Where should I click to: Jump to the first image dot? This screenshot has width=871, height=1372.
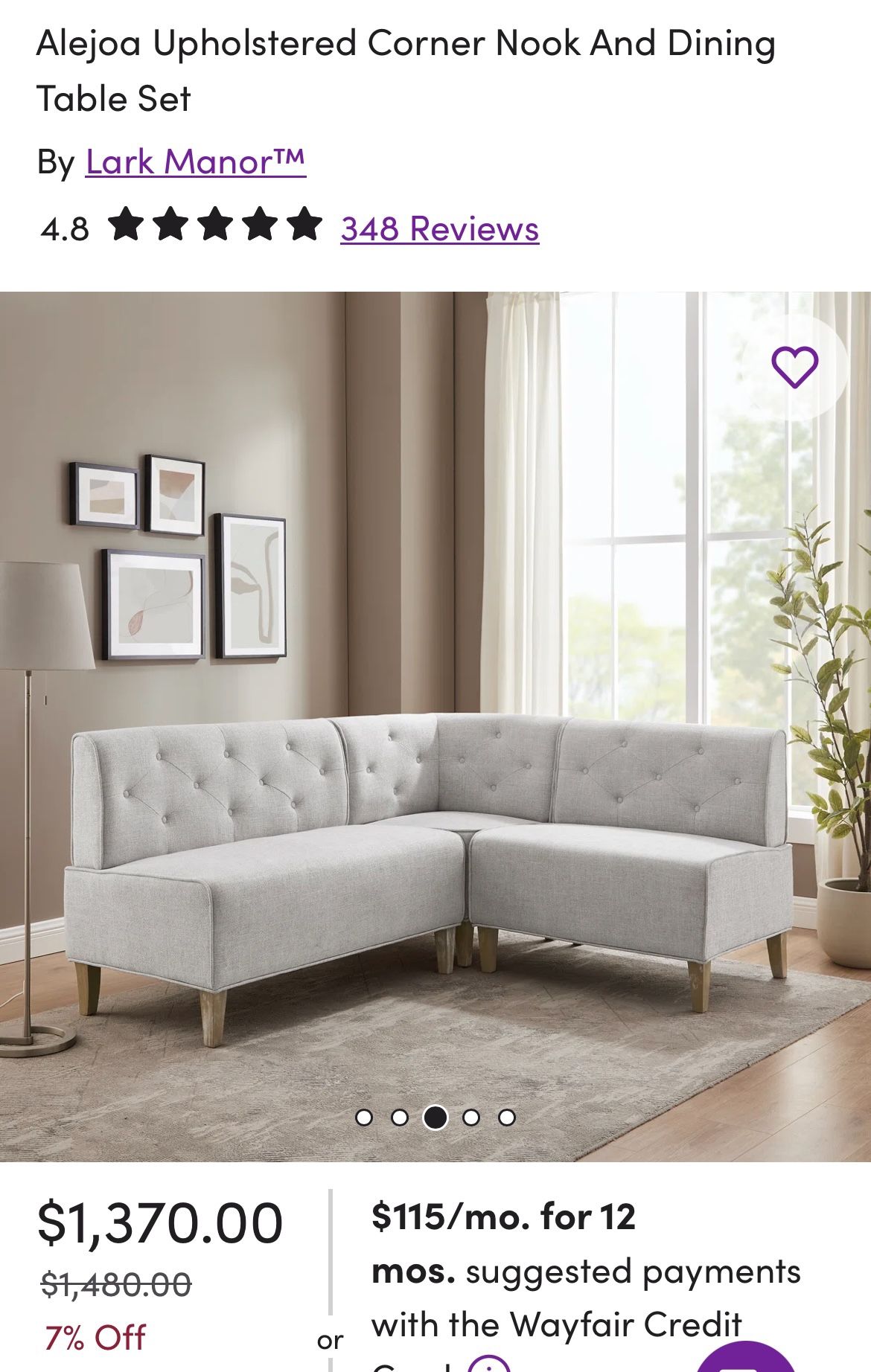click(x=364, y=1118)
